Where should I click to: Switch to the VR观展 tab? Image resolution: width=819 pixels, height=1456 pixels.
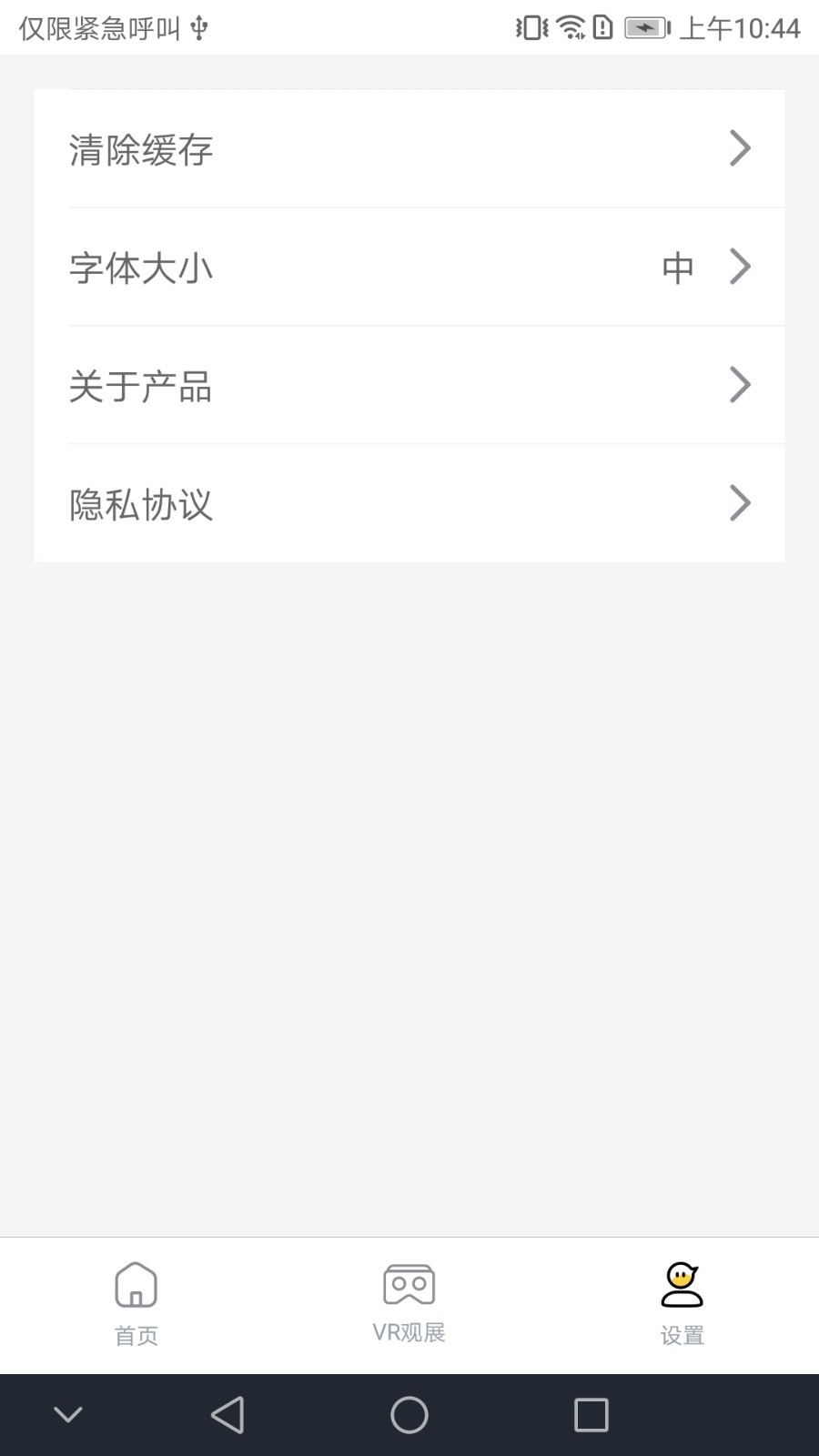tap(409, 1303)
